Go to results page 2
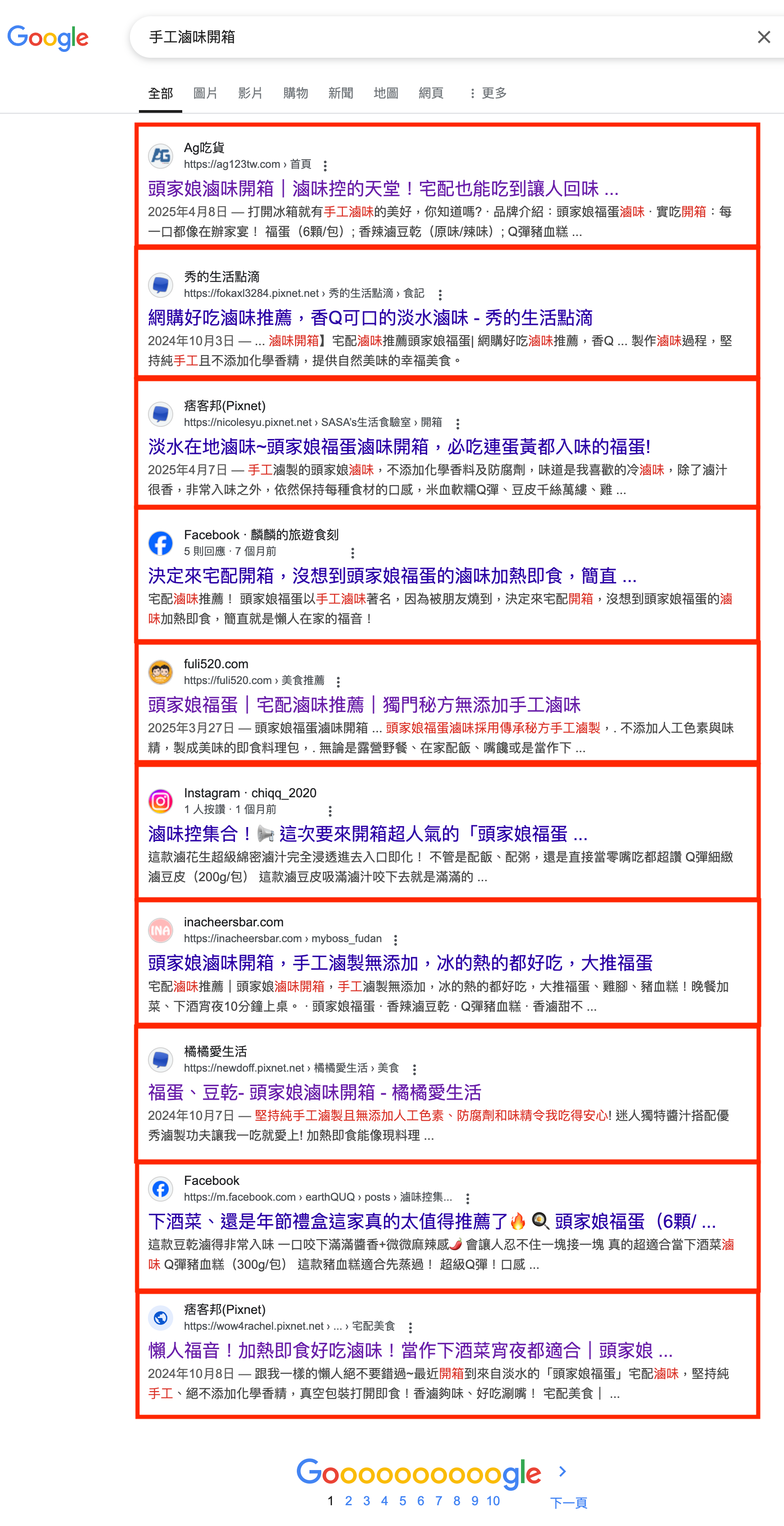Viewport: 784px width, 1526px height. (348, 1501)
